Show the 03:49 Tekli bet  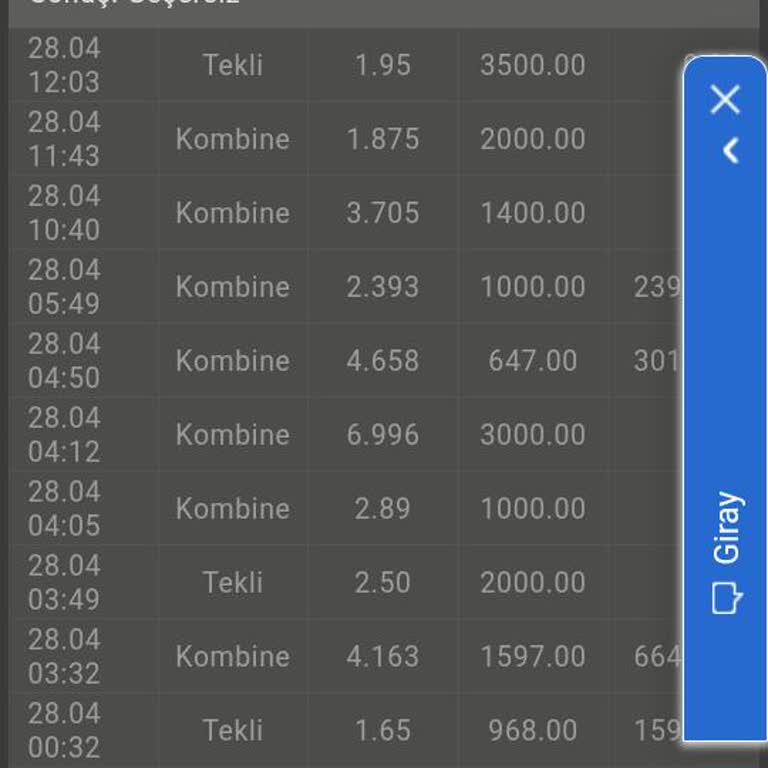[232, 583]
